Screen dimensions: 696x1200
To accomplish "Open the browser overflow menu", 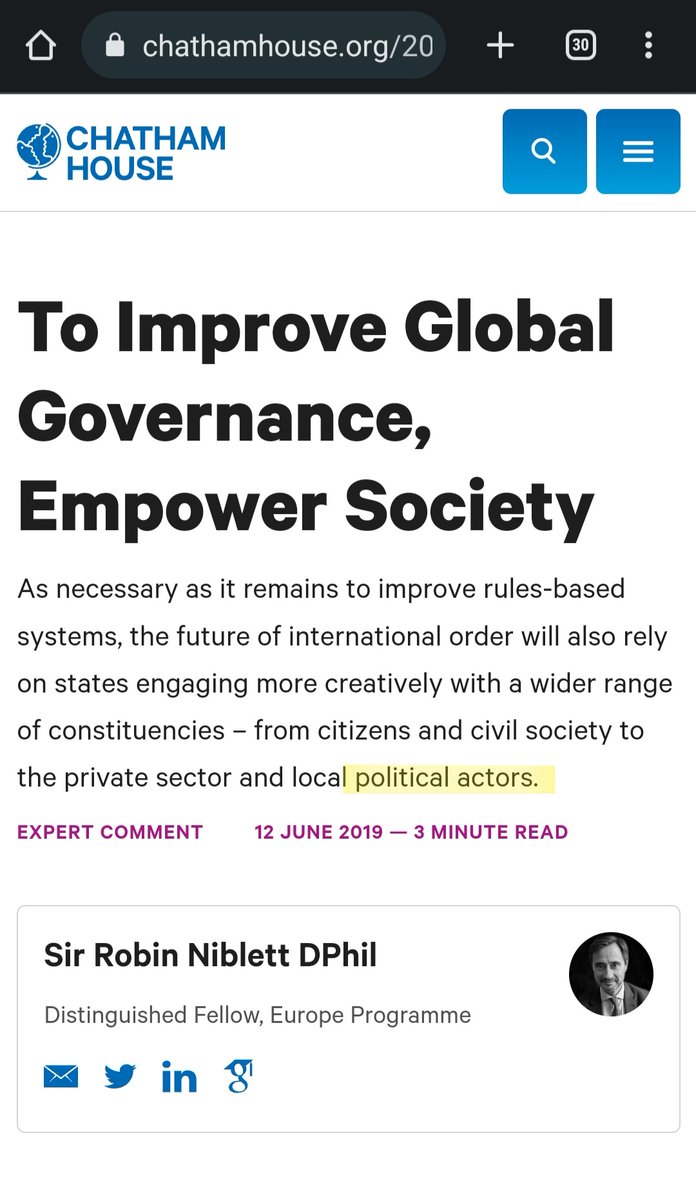I will click(x=649, y=45).
